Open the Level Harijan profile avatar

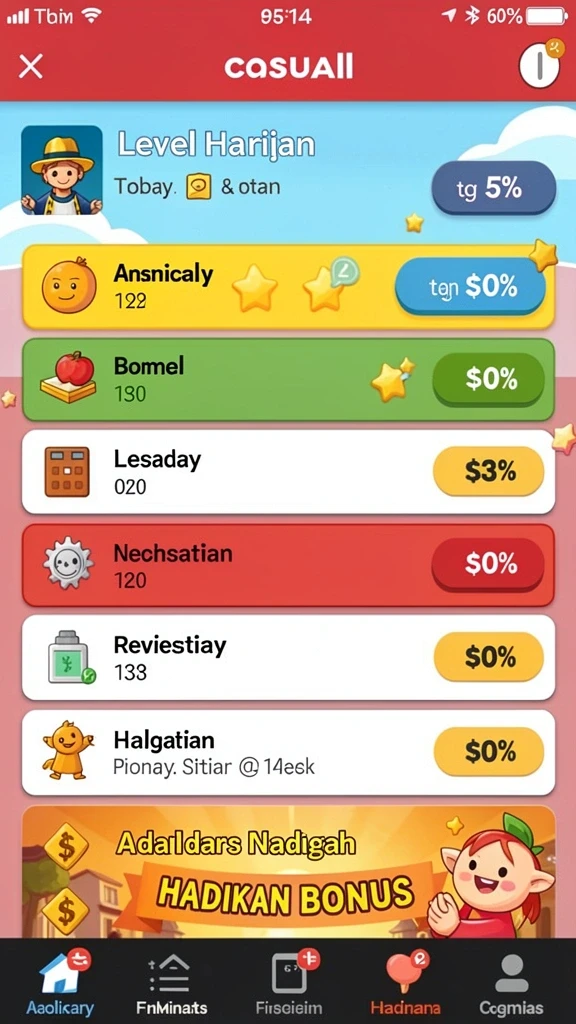(62, 170)
